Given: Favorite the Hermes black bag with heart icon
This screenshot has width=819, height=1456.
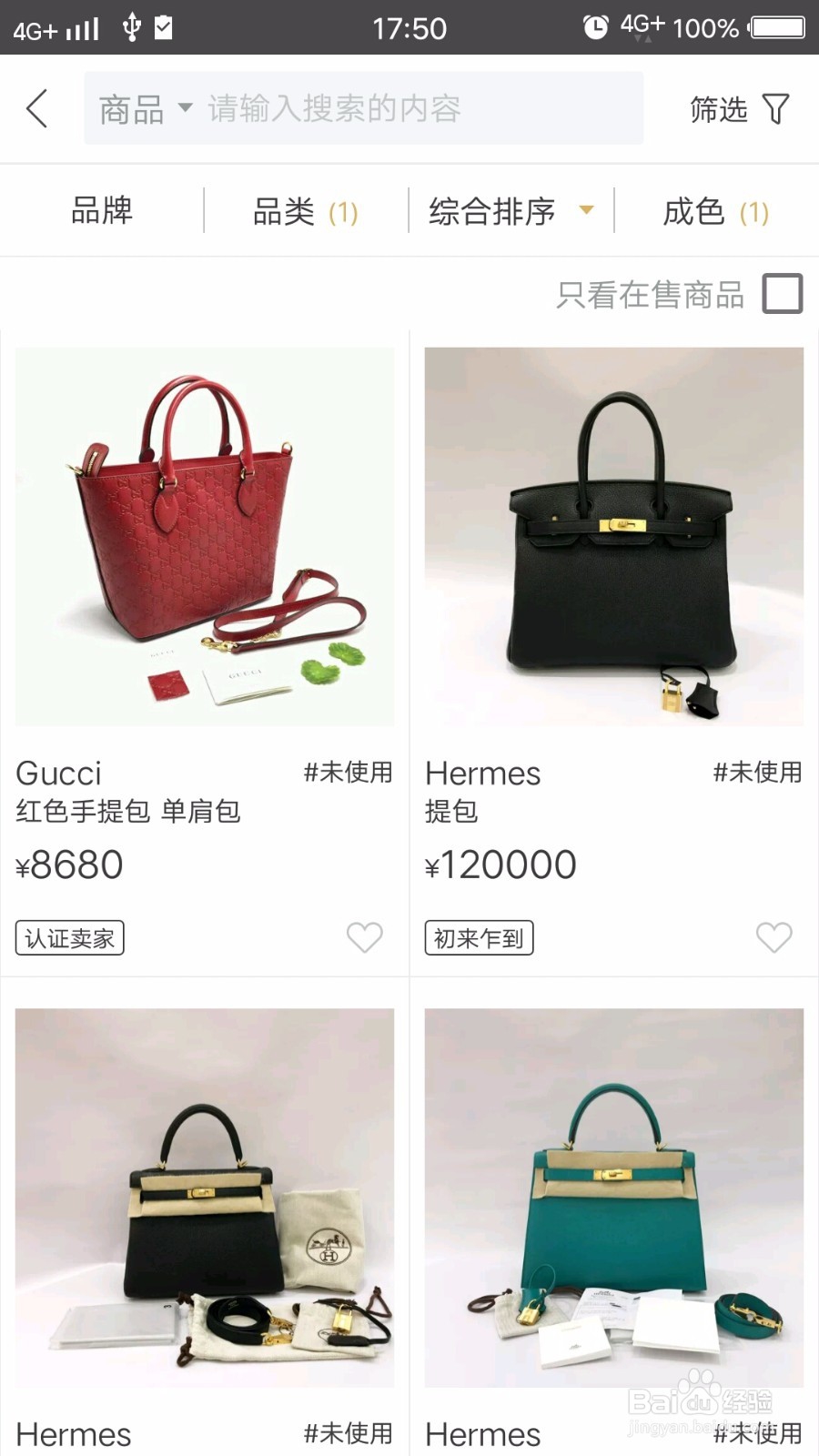Looking at the screenshot, I should [x=774, y=937].
